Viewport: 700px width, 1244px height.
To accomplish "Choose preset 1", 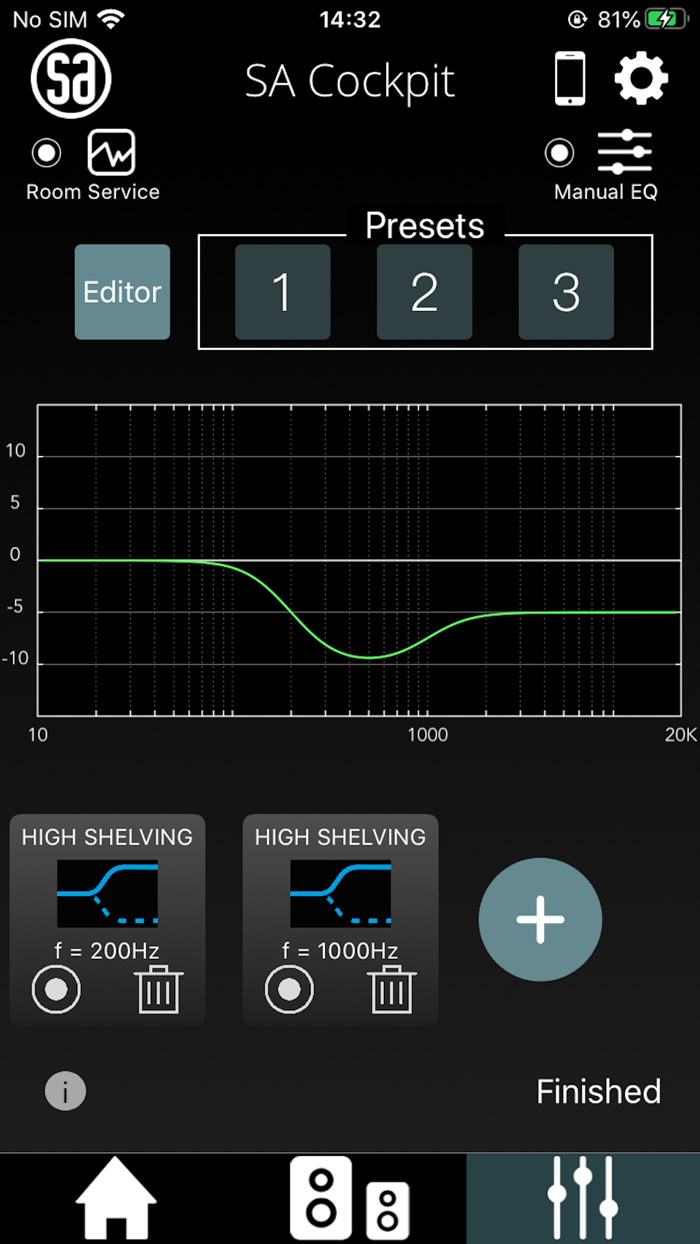I will click(282, 292).
